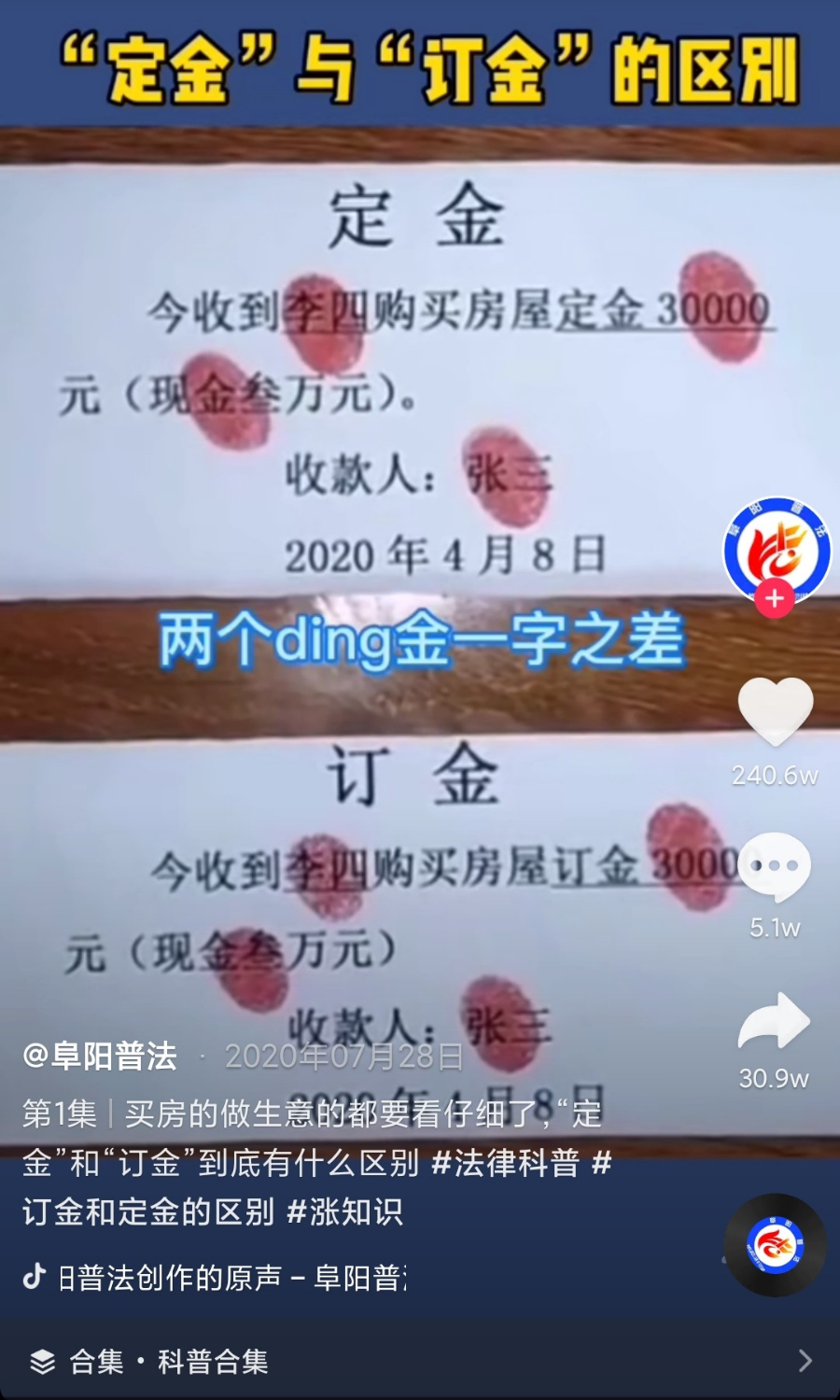Open the #涨知识 hashtag

[345, 1211]
